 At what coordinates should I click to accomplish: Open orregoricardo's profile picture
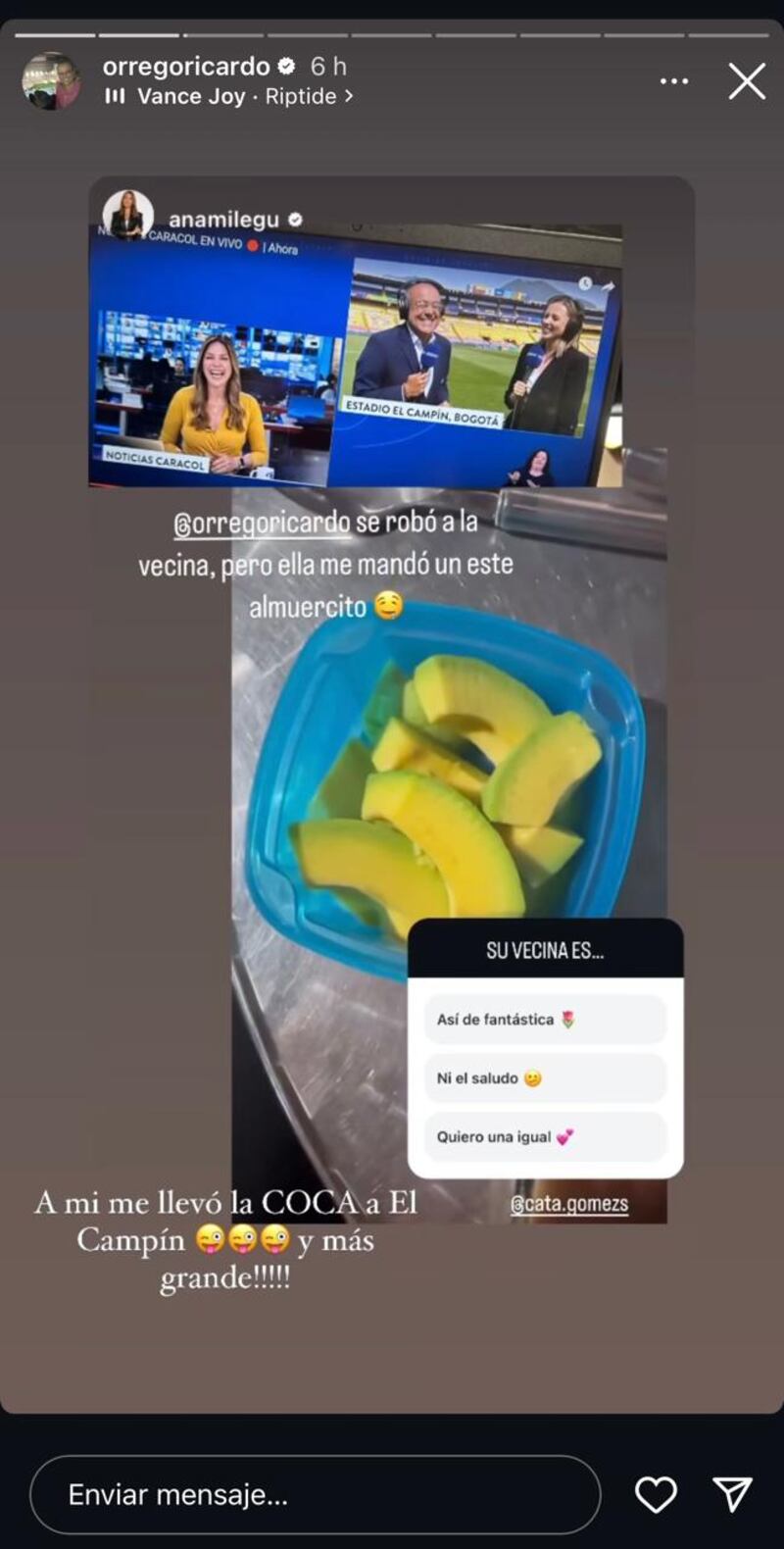[x=51, y=81]
